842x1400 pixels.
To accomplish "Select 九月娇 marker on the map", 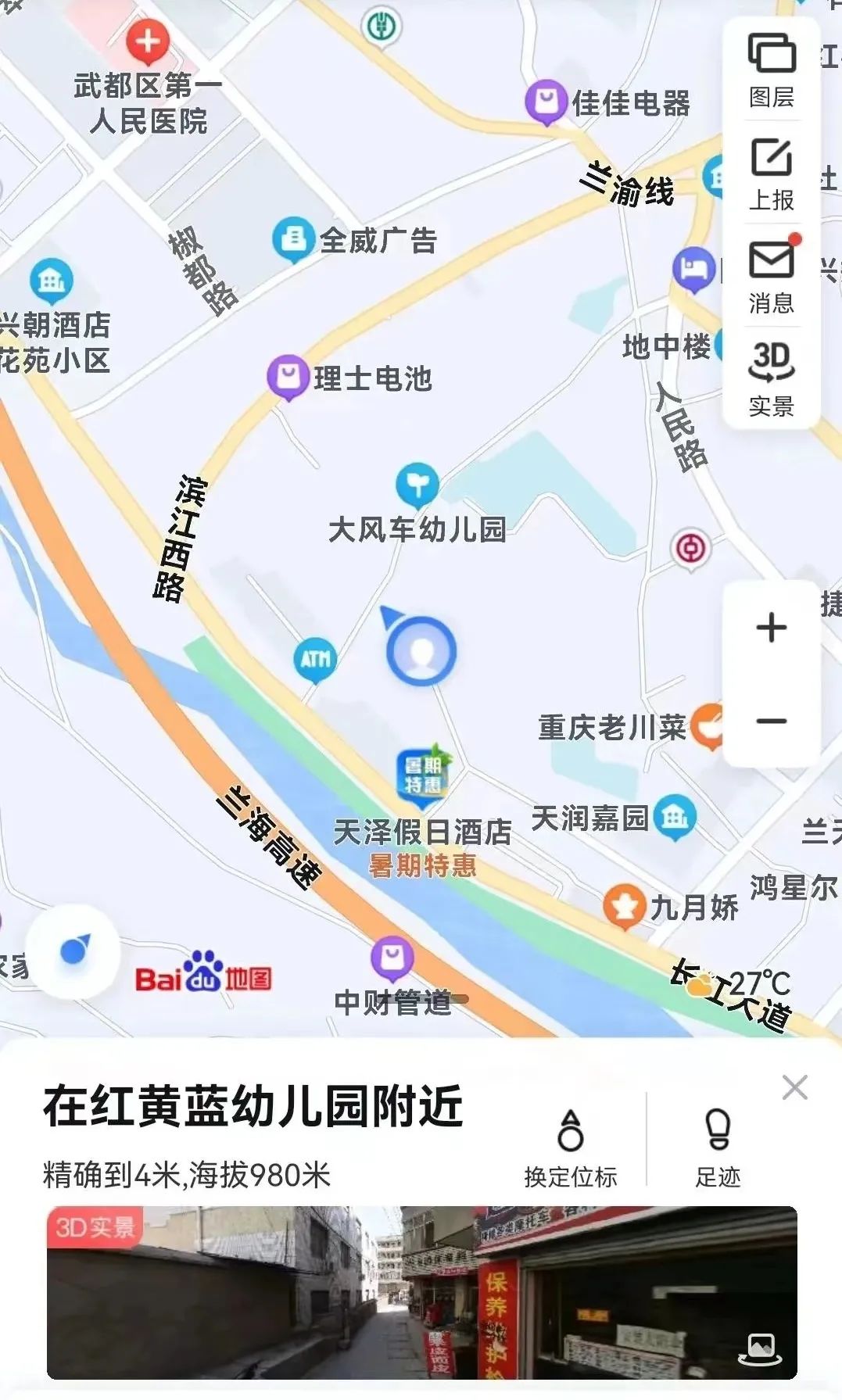I will [625, 906].
